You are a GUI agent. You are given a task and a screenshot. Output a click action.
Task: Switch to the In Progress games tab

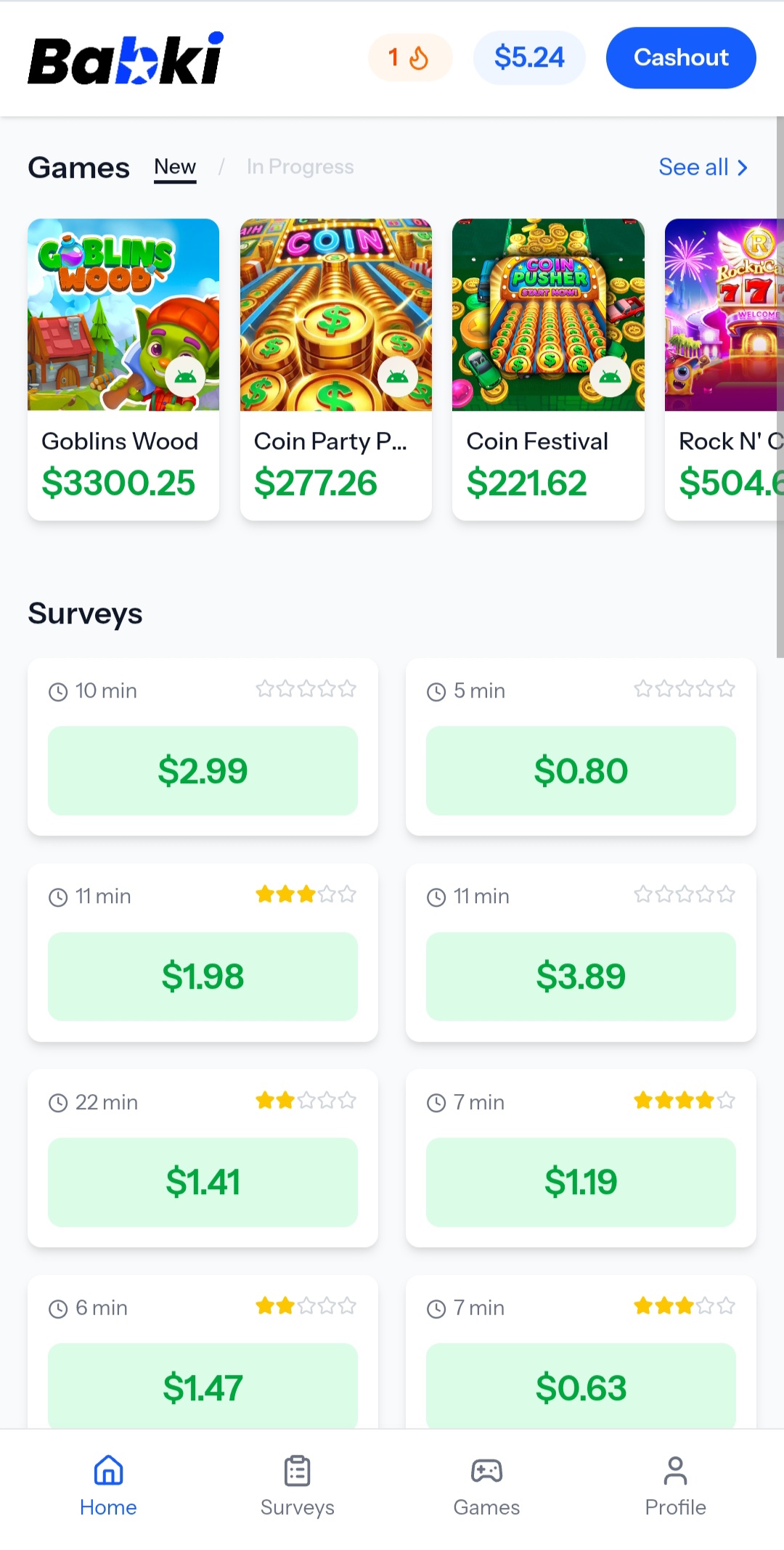click(x=300, y=167)
